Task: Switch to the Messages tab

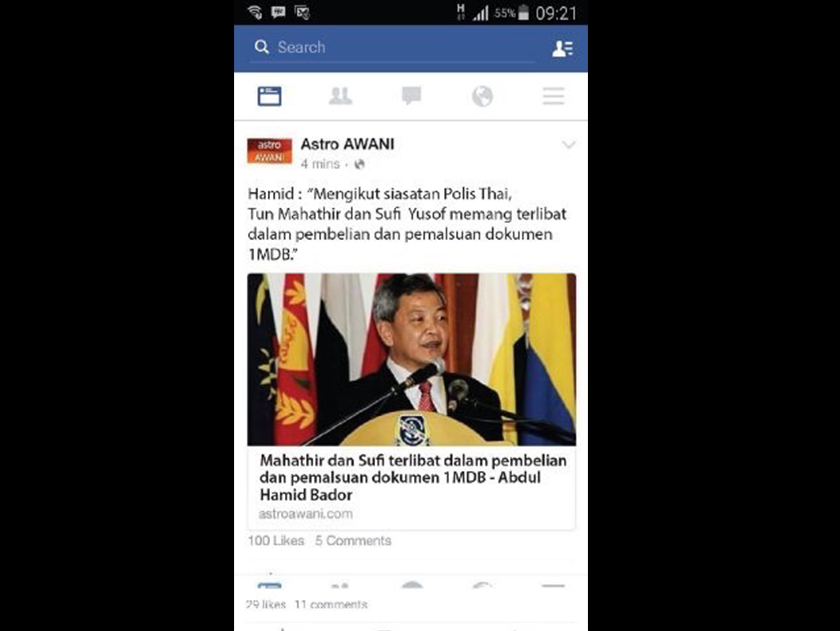Action: point(411,96)
